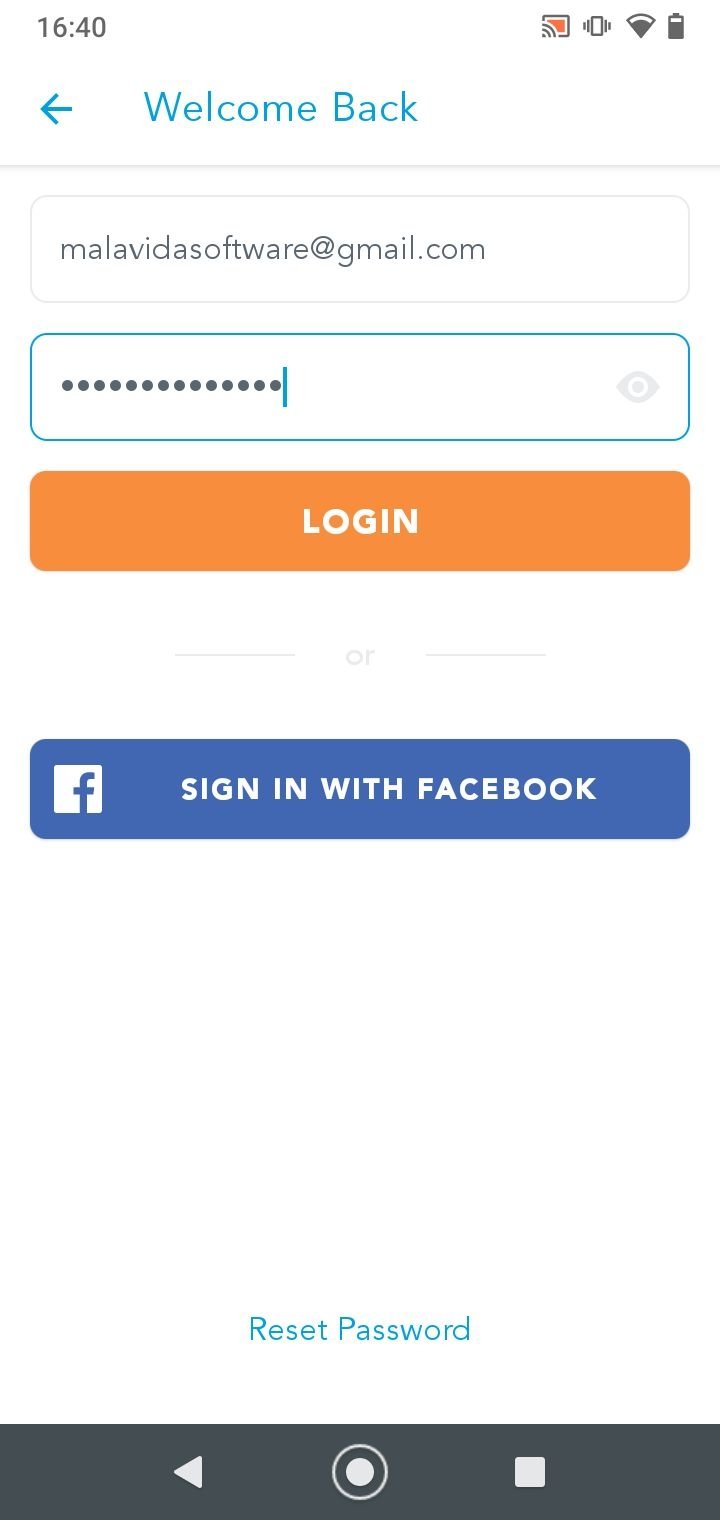Sign in with Facebook
Viewport: 720px width, 1520px height.
coord(360,789)
